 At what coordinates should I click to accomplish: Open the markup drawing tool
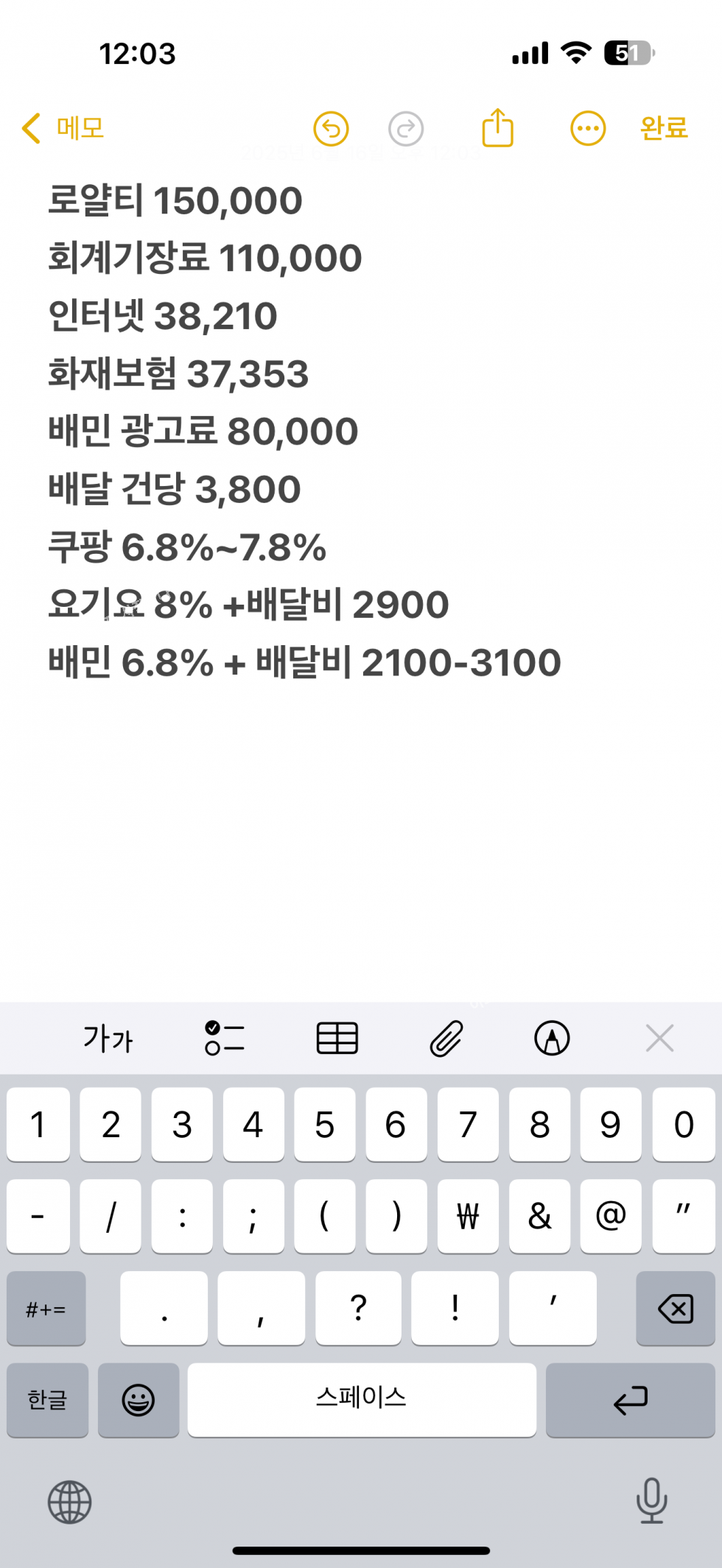(x=552, y=1038)
